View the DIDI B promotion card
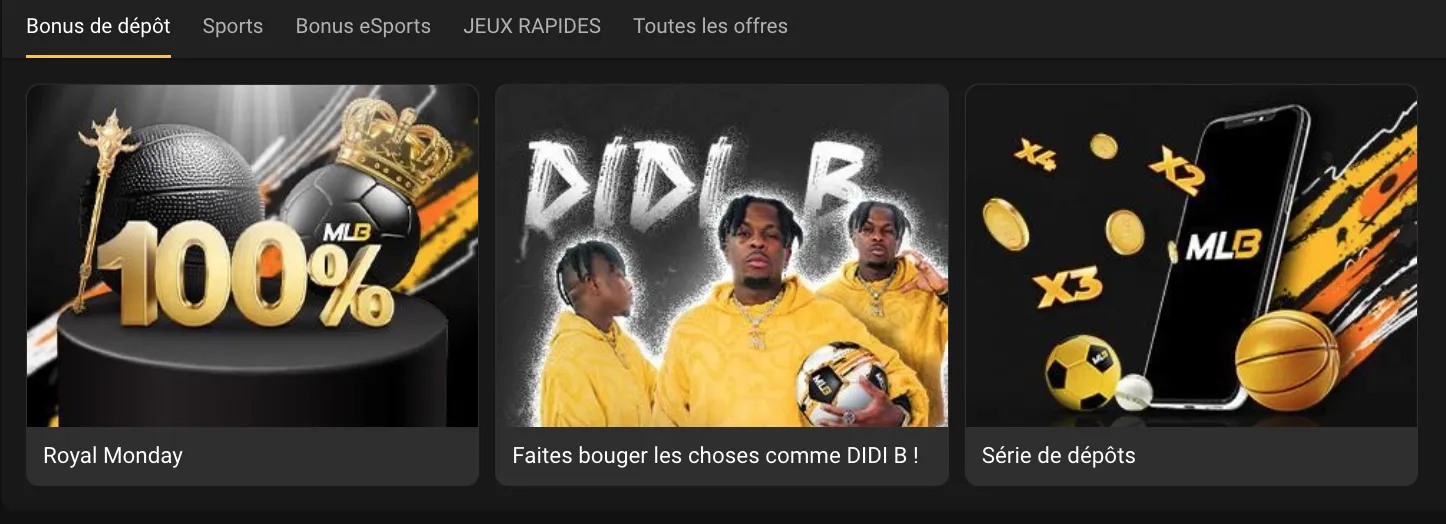The width and height of the screenshot is (1446, 524). pyautogui.click(x=721, y=285)
